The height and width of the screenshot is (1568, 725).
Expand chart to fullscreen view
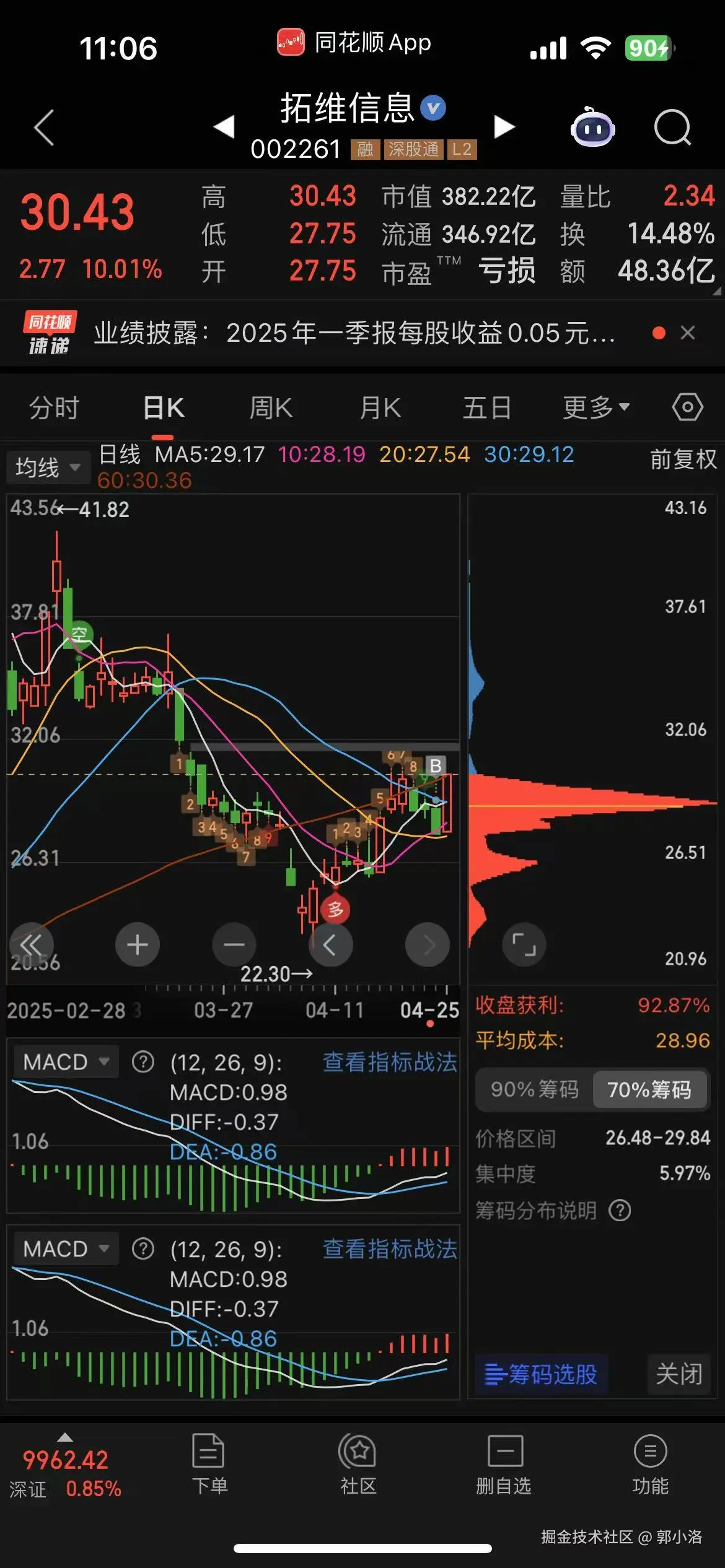[524, 944]
